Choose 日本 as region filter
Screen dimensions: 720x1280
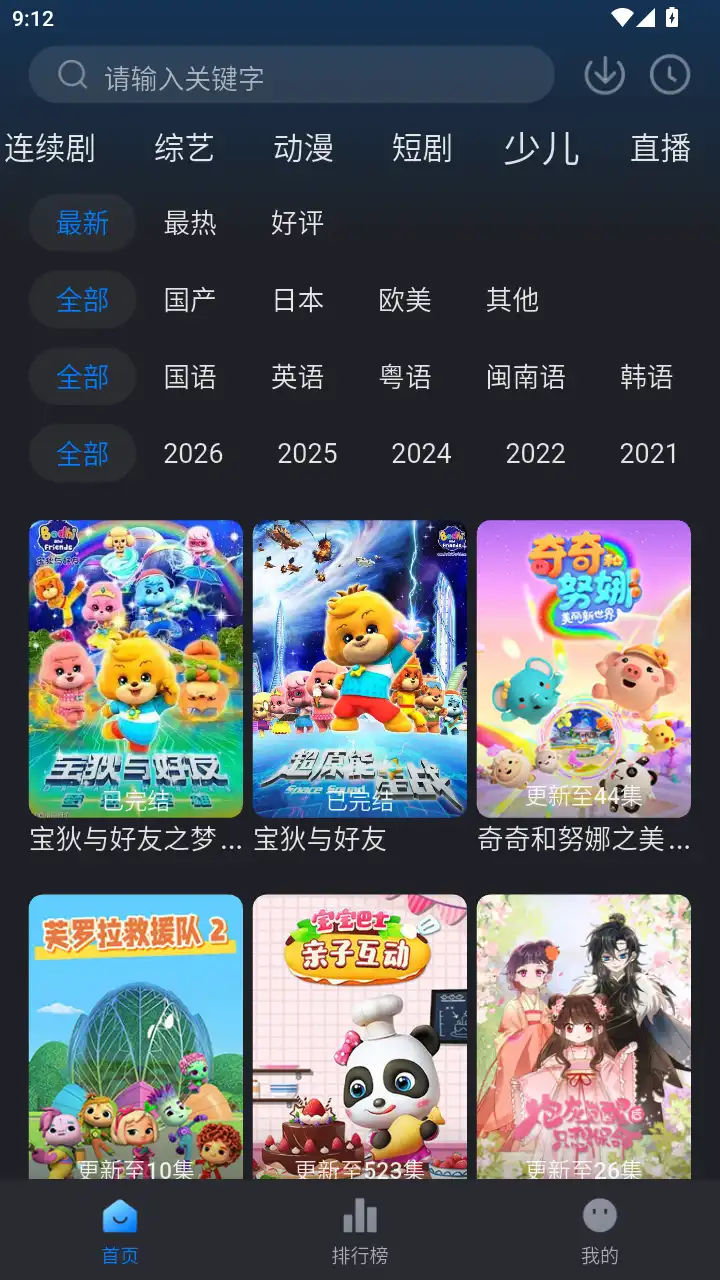click(297, 300)
